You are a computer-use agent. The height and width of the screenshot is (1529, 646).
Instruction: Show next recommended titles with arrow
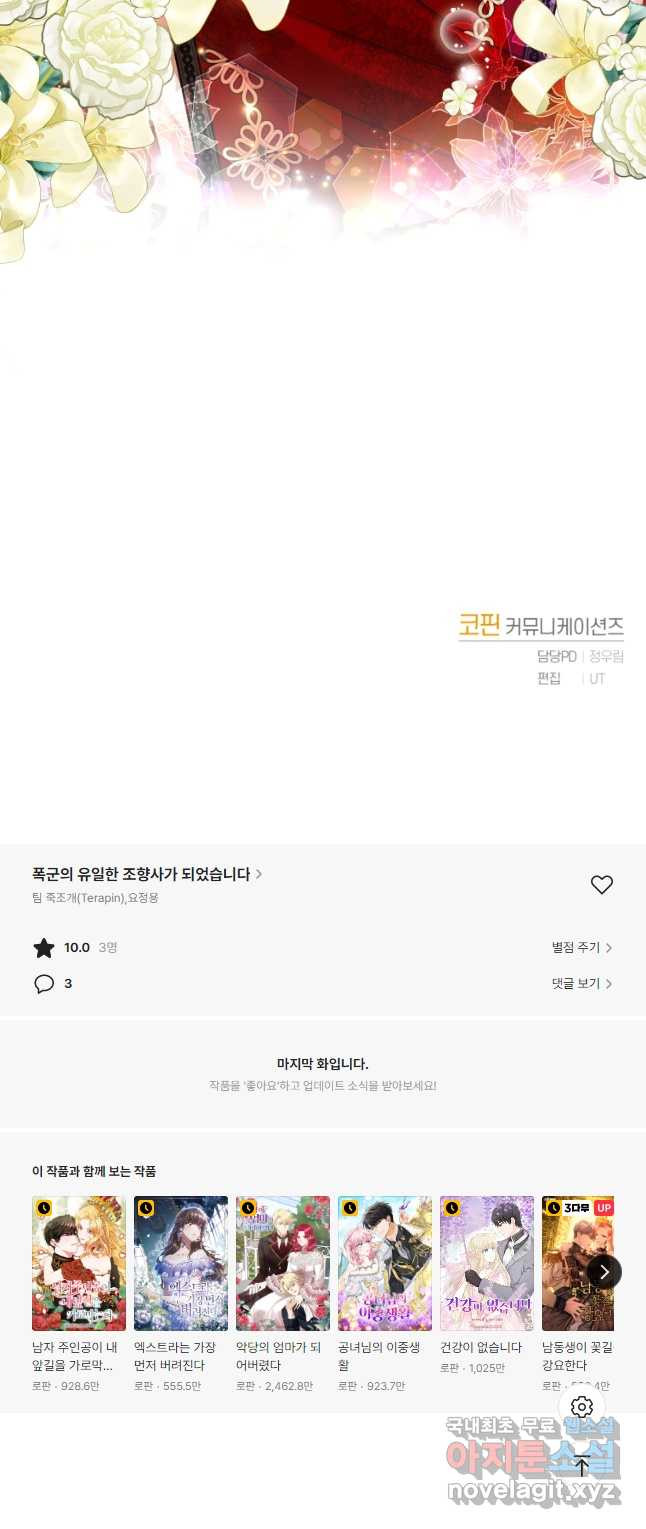(x=604, y=1271)
